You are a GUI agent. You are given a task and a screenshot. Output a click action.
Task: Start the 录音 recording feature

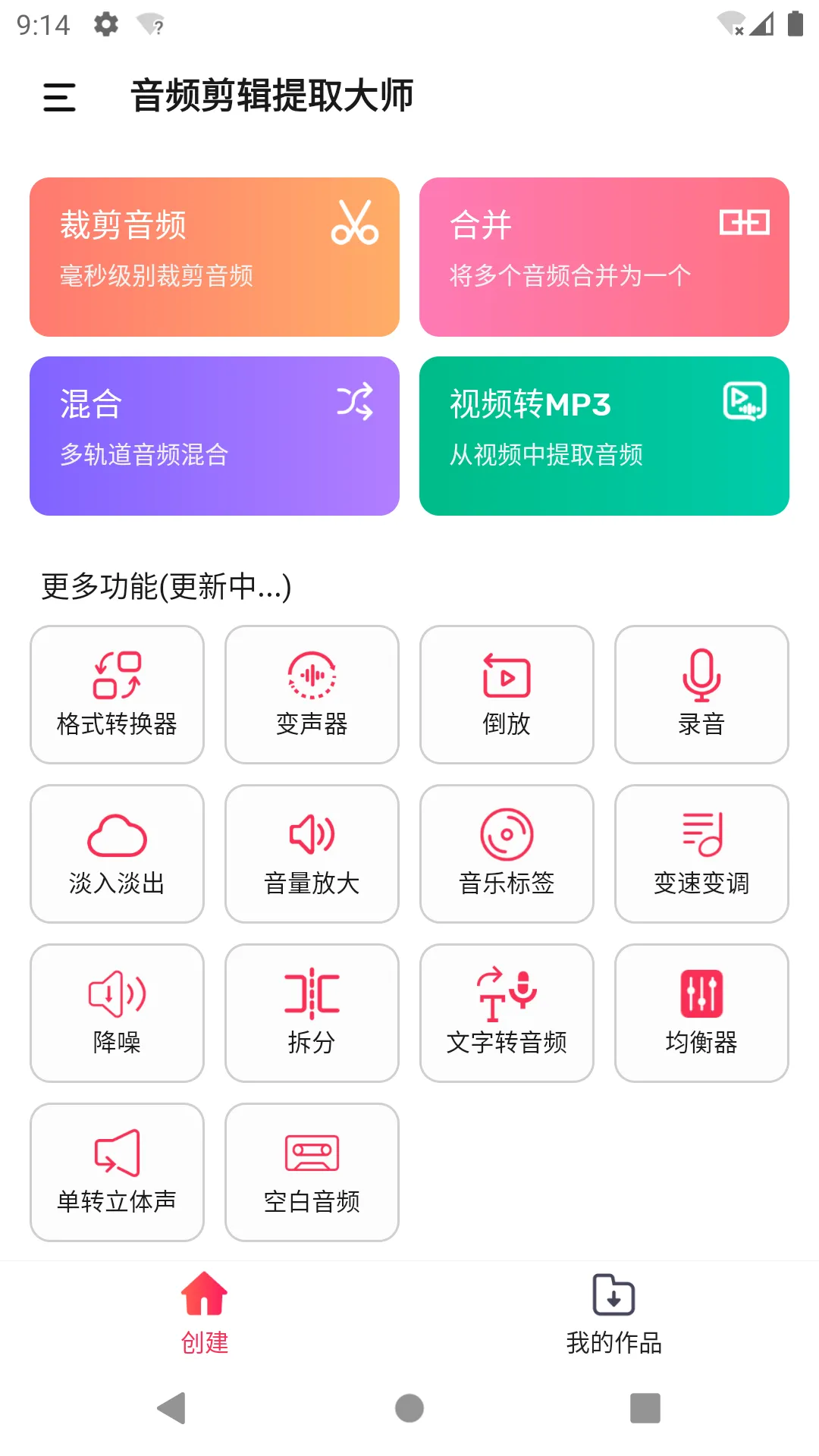pos(701,694)
